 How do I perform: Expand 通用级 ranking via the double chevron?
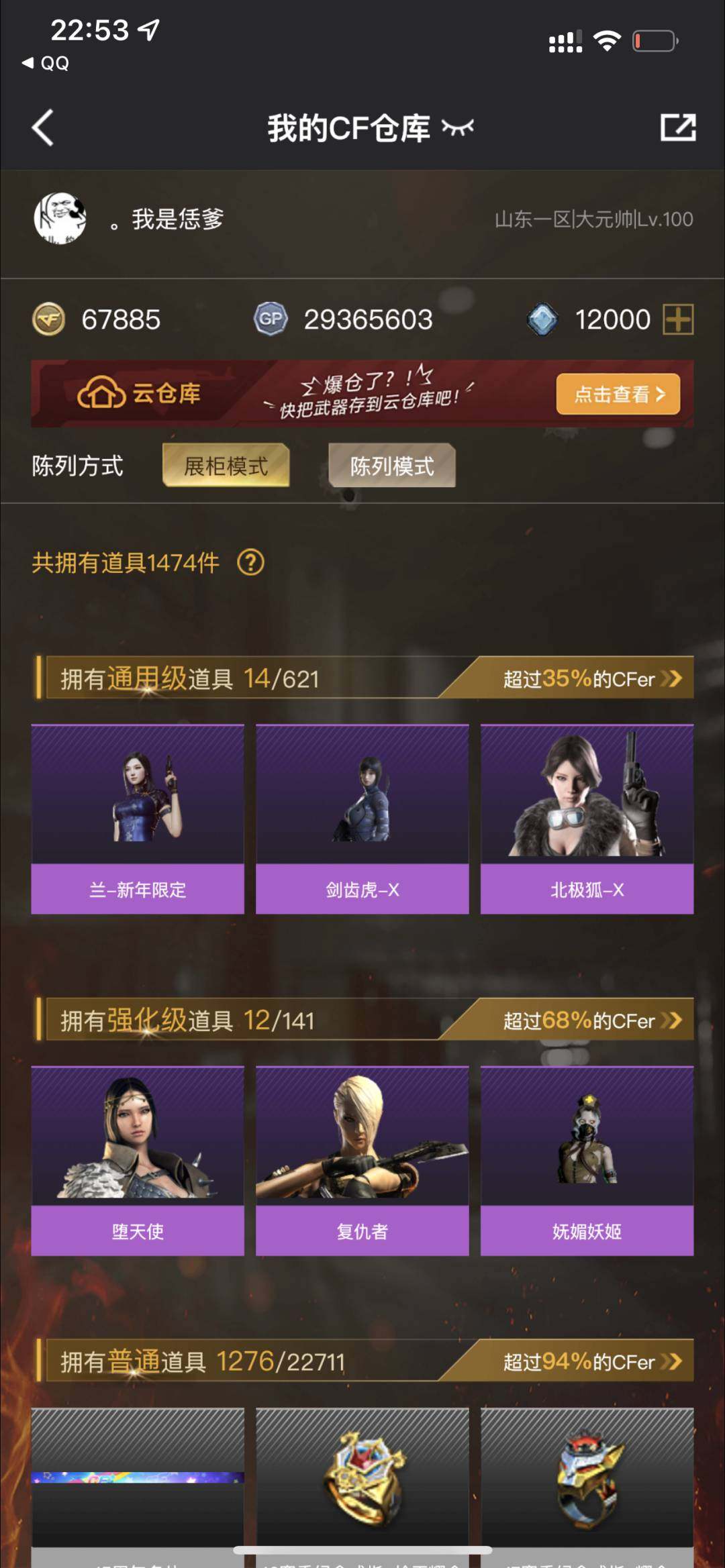(671, 679)
